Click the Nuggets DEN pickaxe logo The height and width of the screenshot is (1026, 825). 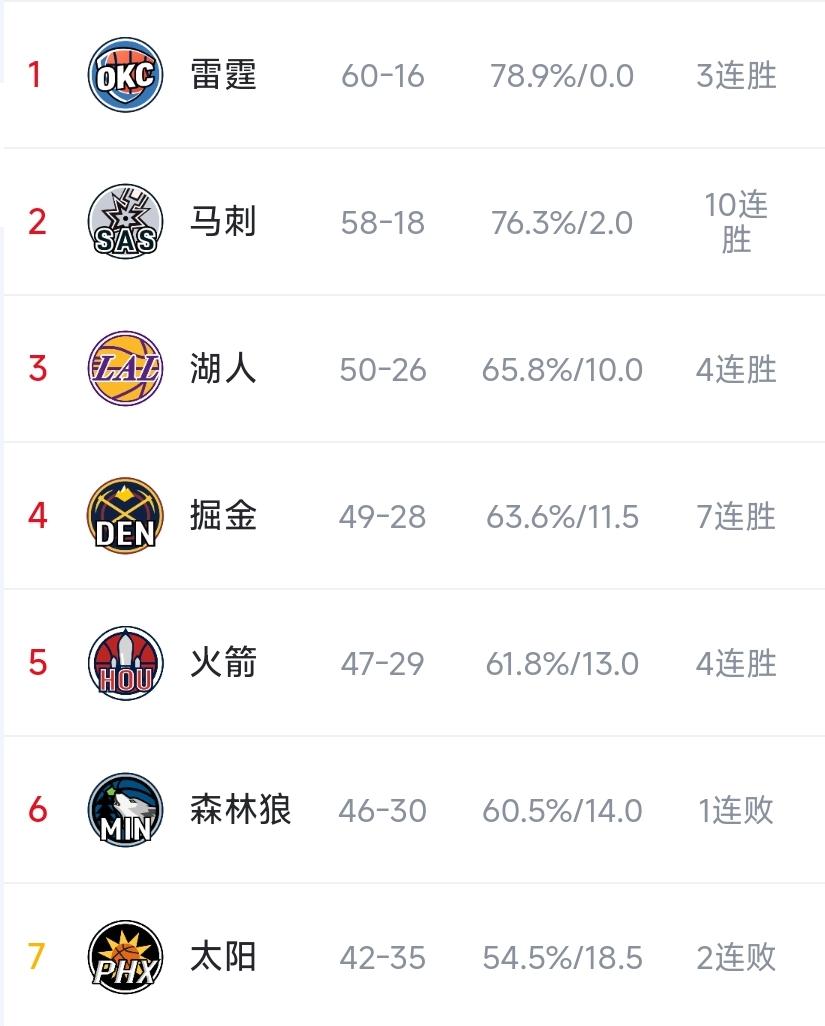click(x=124, y=516)
